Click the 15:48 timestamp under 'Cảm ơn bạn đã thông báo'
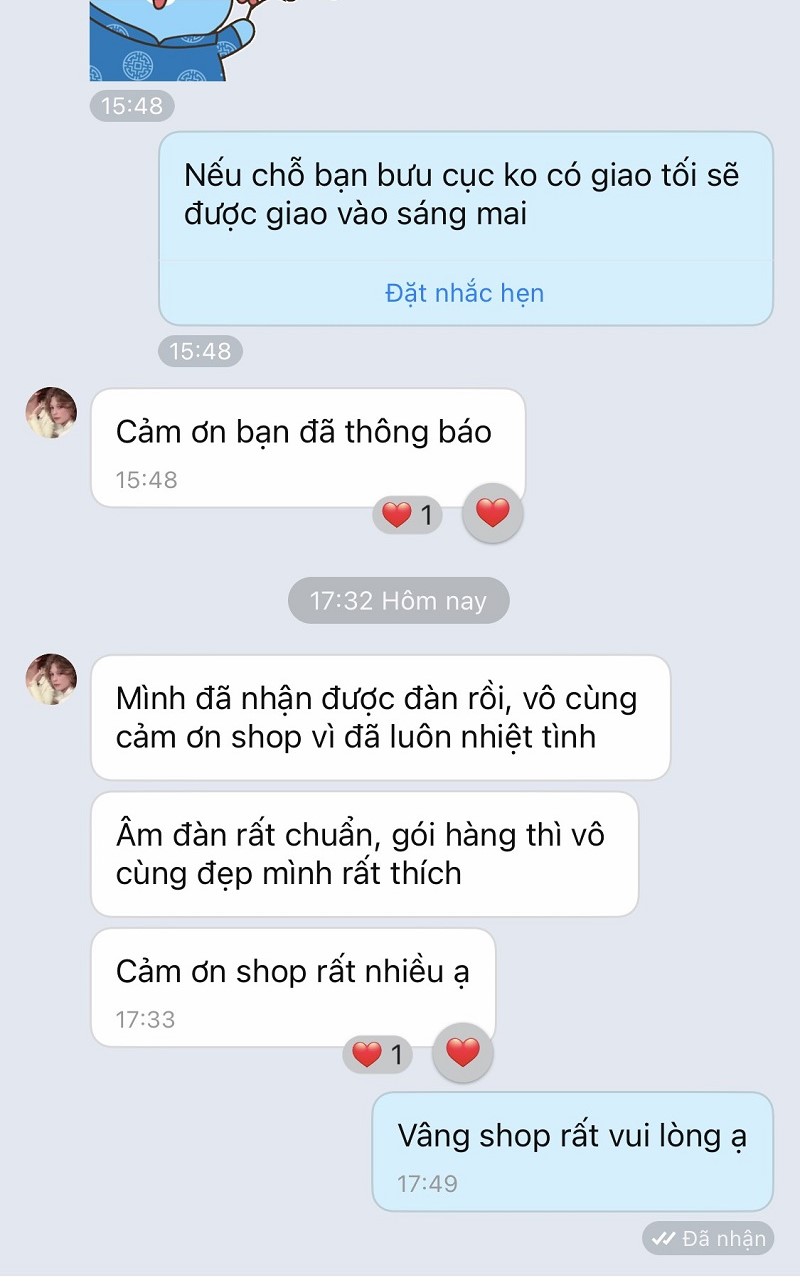 (x=148, y=479)
